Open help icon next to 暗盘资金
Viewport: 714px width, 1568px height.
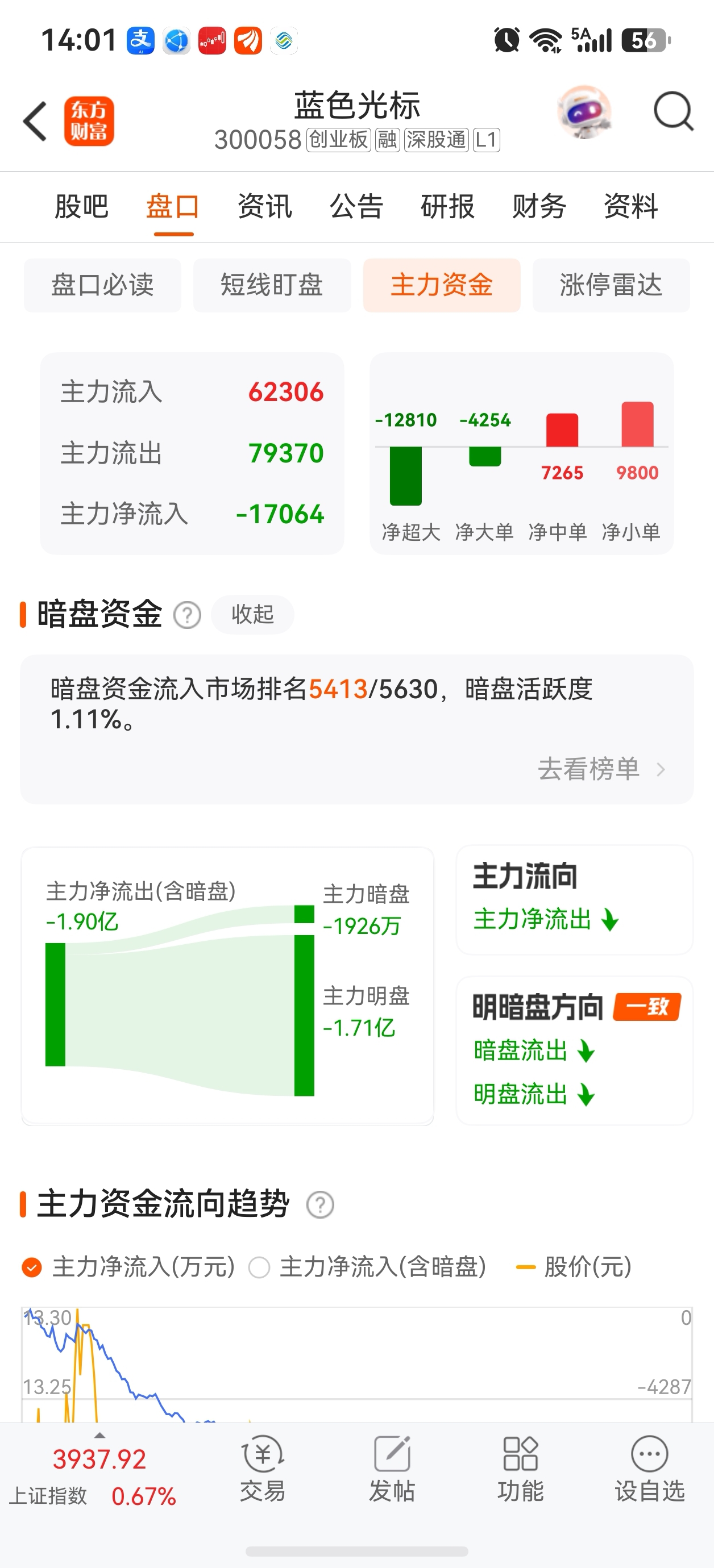(187, 615)
